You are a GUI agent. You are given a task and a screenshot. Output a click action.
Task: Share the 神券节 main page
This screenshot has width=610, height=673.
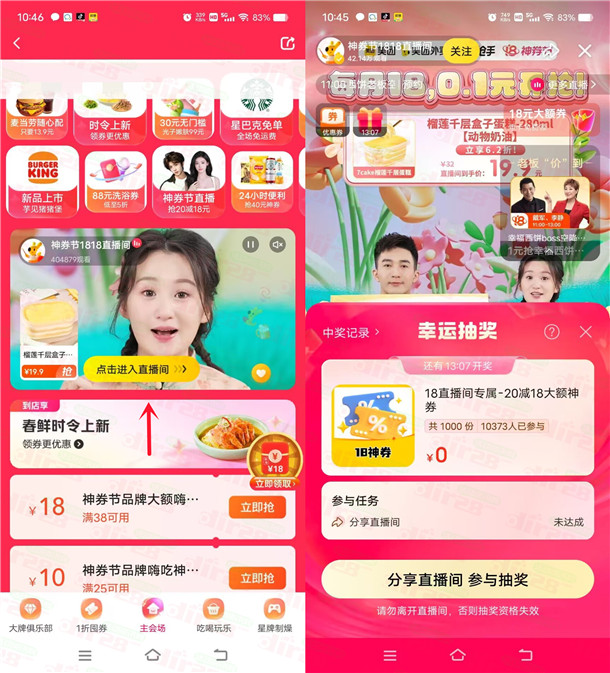coord(287,43)
